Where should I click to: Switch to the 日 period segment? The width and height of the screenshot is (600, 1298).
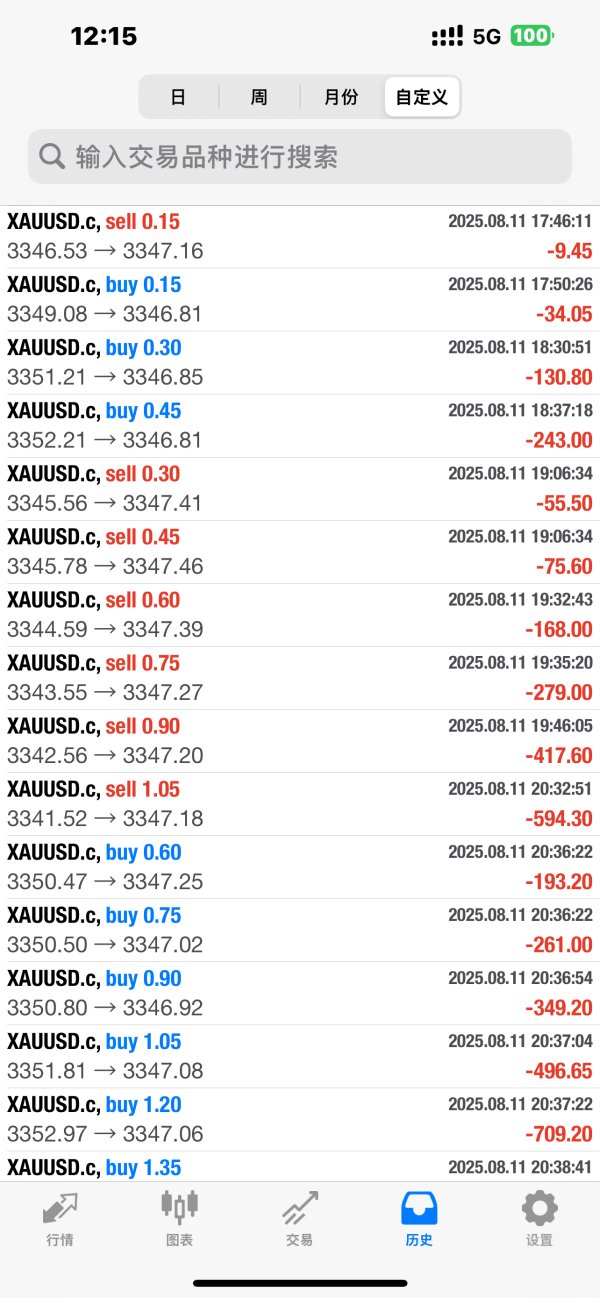coord(178,97)
